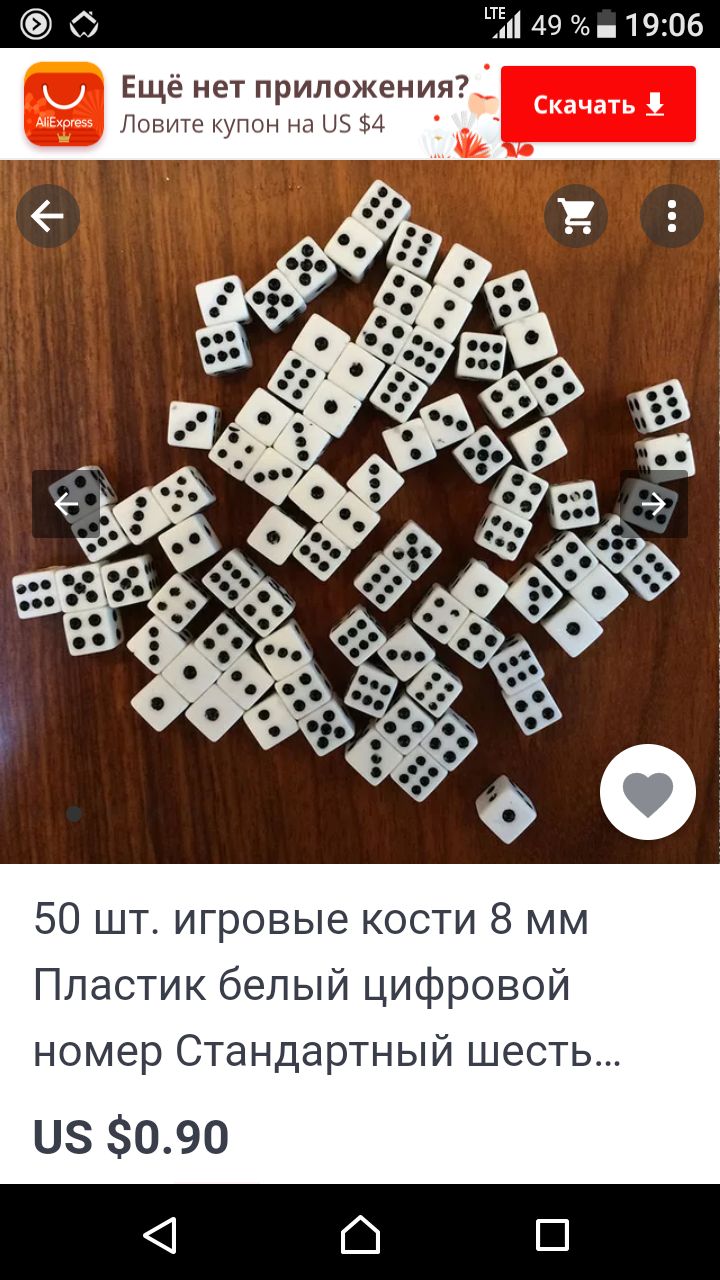Tap the Скачать download button

pyautogui.click(x=598, y=105)
